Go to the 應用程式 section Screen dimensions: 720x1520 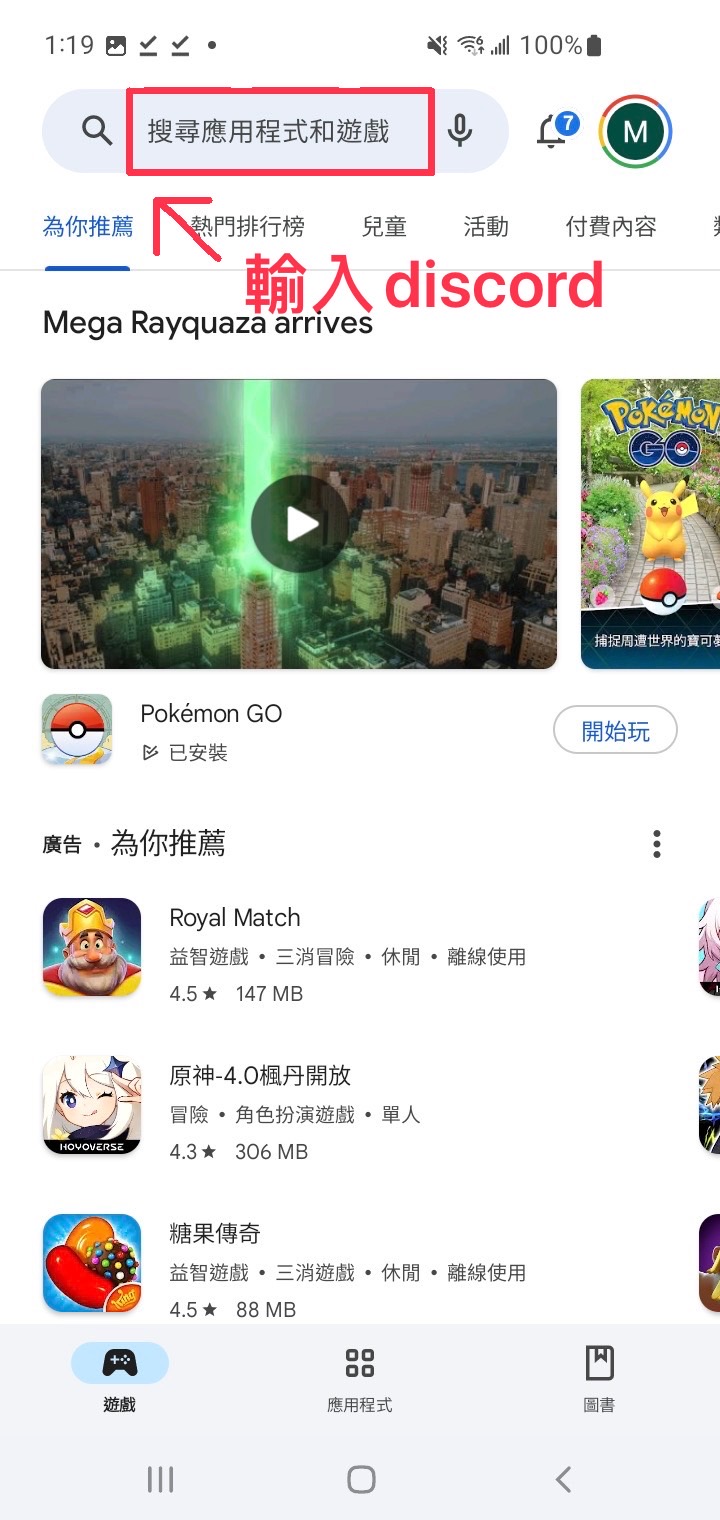[x=360, y=1376]
